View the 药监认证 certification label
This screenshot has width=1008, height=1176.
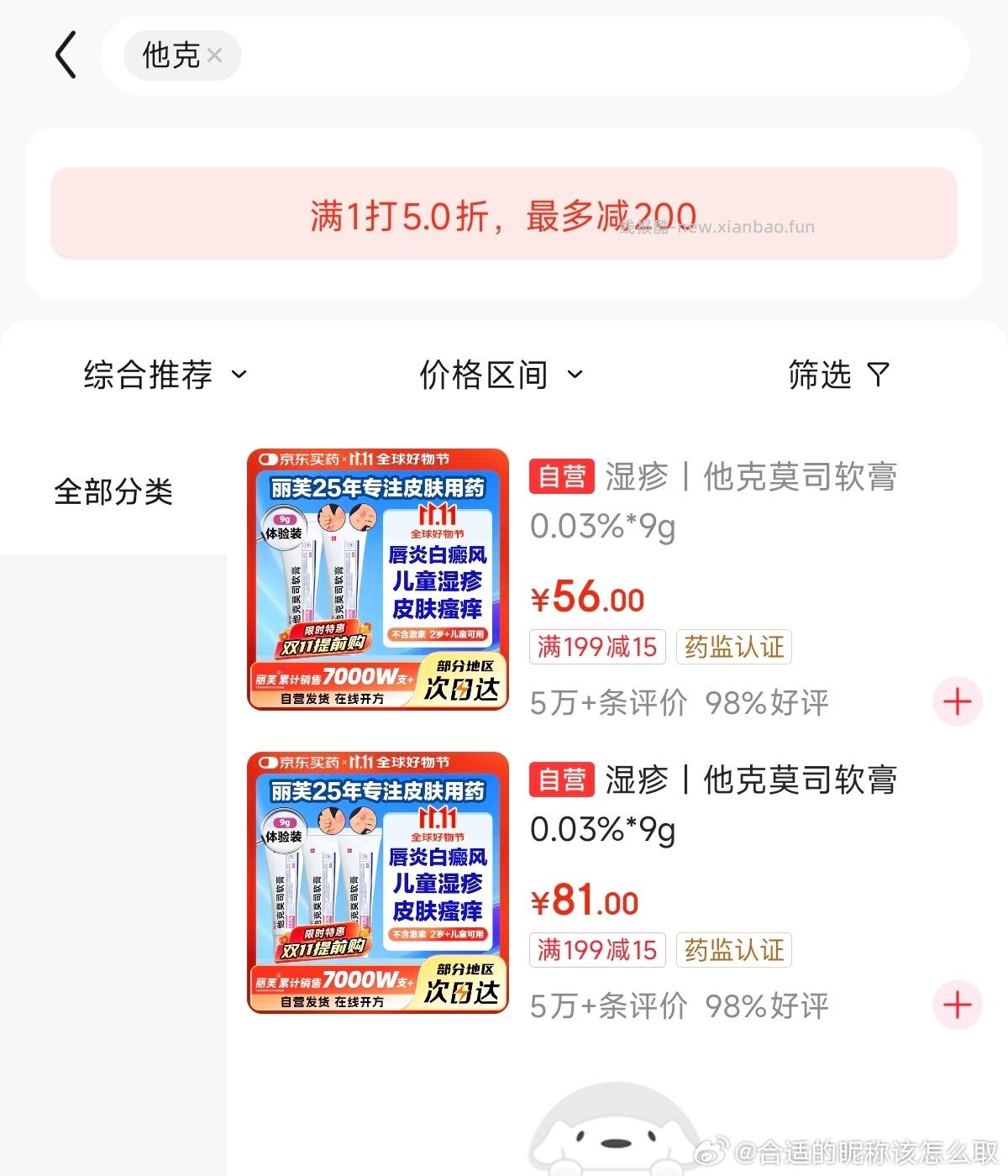[733, 647]
